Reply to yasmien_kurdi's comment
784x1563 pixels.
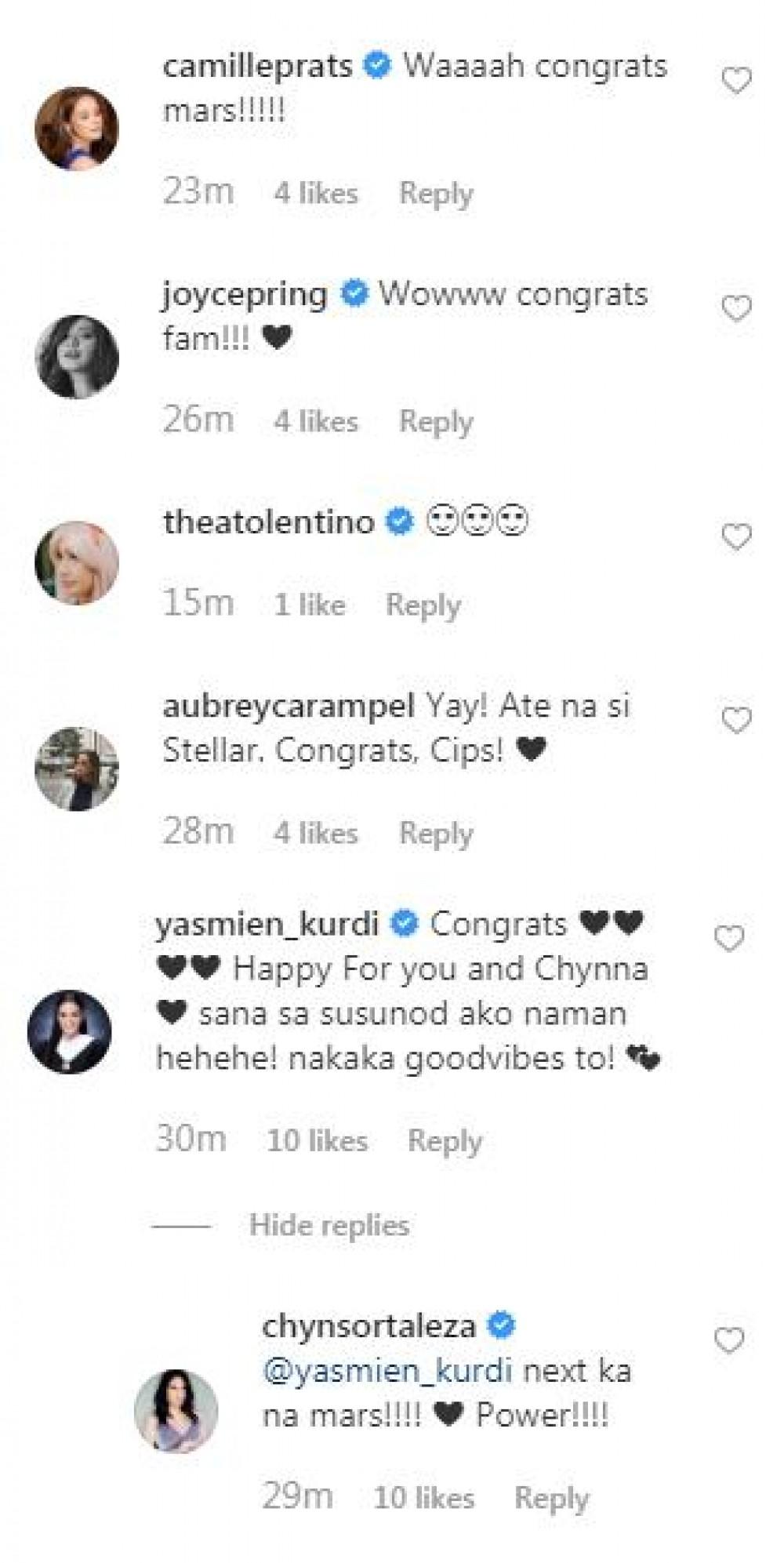445,1141
